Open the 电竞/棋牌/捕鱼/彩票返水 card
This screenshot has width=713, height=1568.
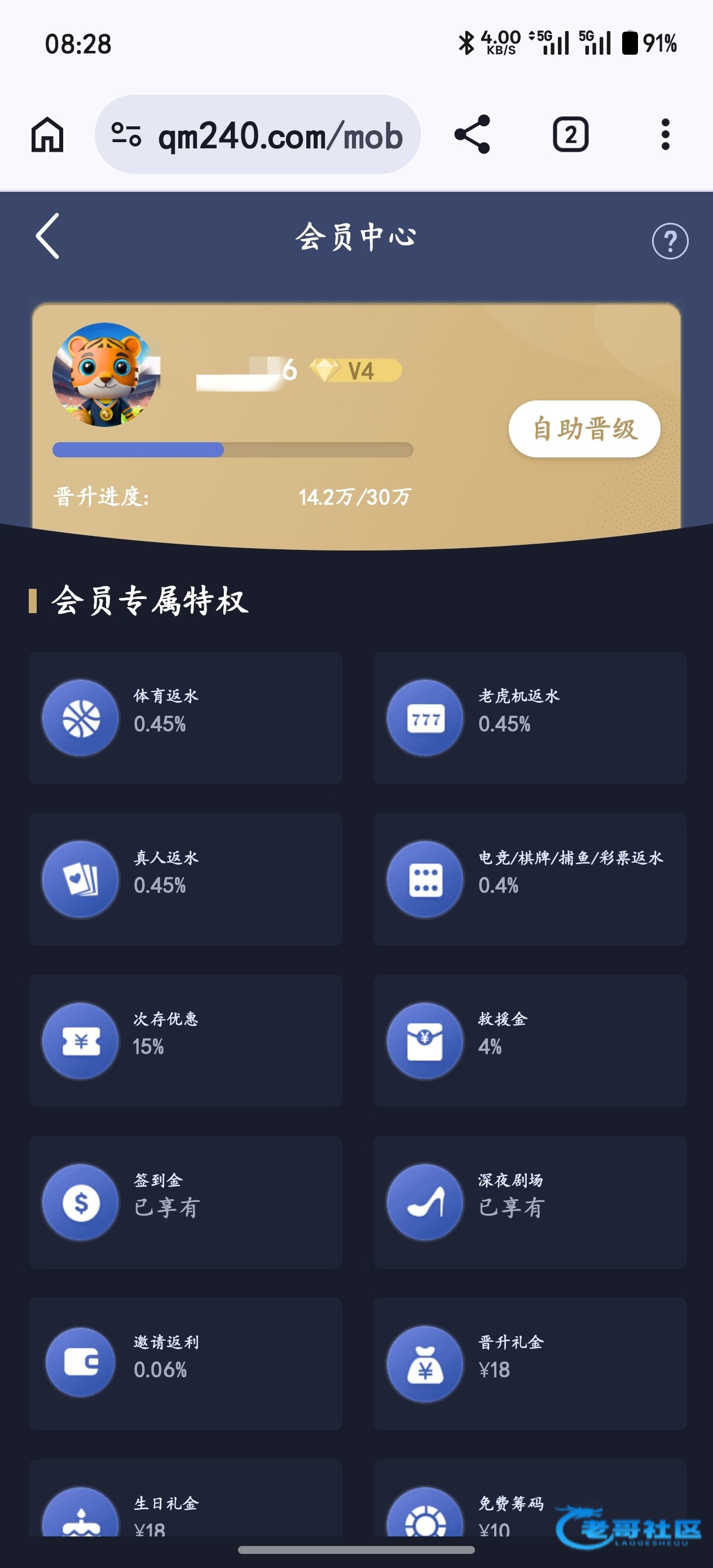click(x=530, y=879)
